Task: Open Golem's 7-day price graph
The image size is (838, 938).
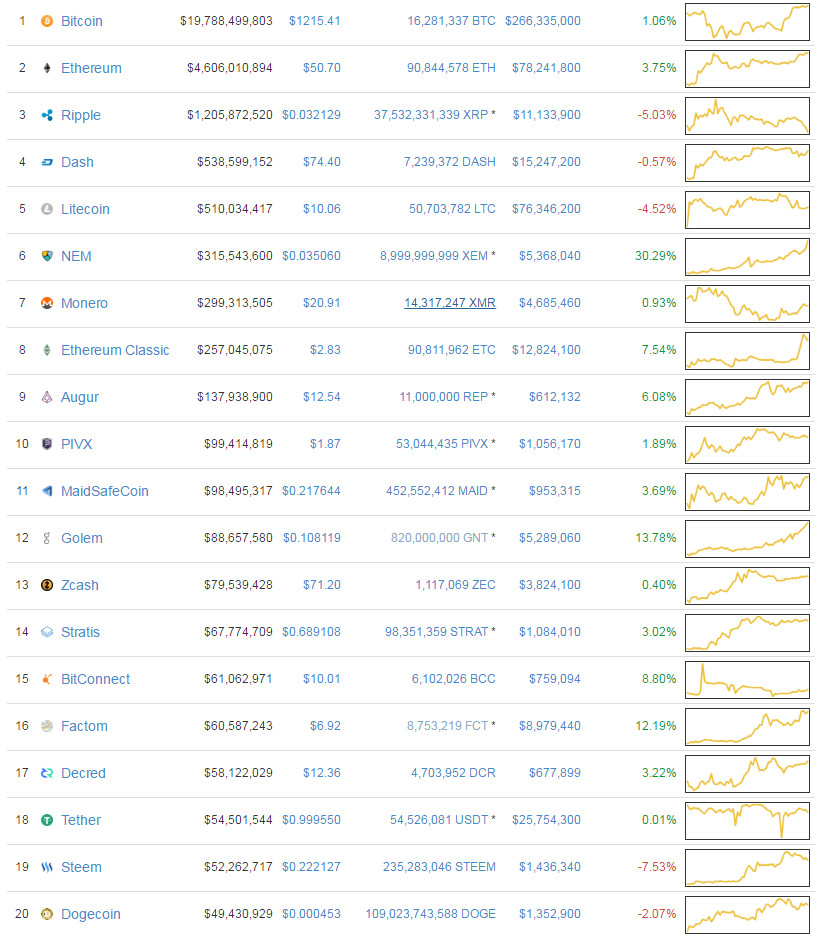Action: click(747, 538)
